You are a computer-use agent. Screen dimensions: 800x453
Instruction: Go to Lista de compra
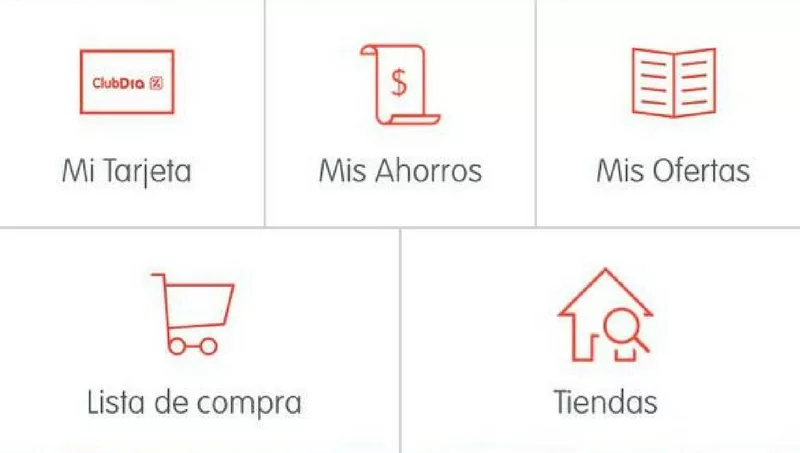194,342
